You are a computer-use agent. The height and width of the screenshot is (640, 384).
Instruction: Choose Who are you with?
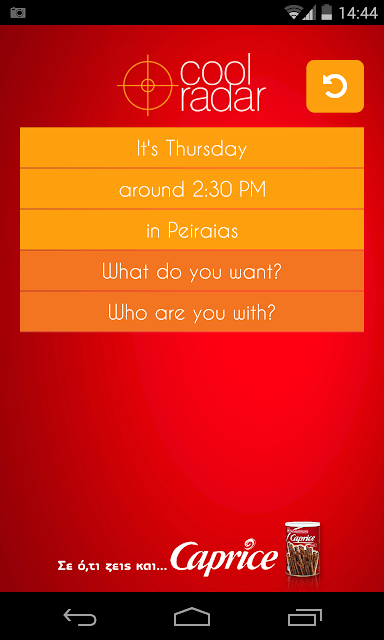[192, 312]
